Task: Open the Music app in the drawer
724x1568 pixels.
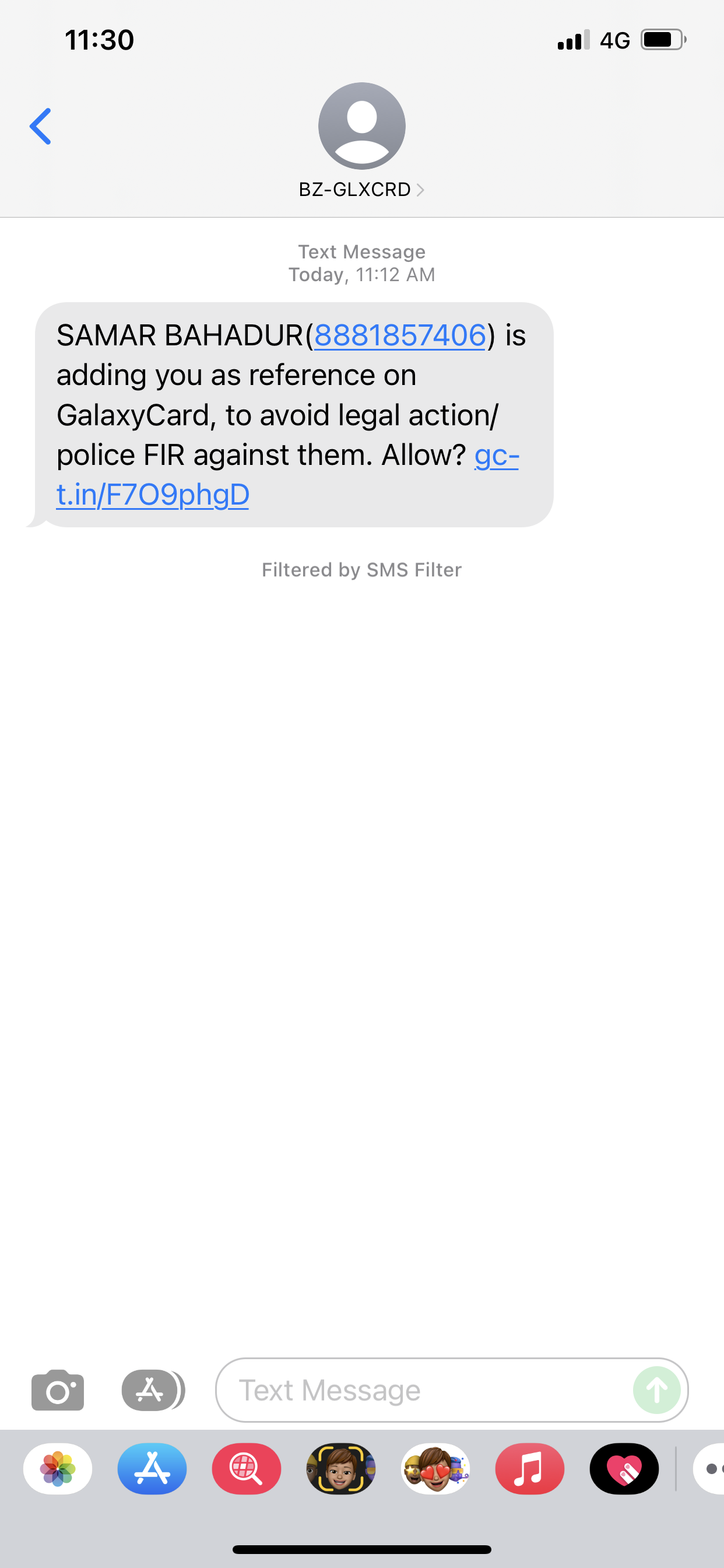Action: [530, 1469]
